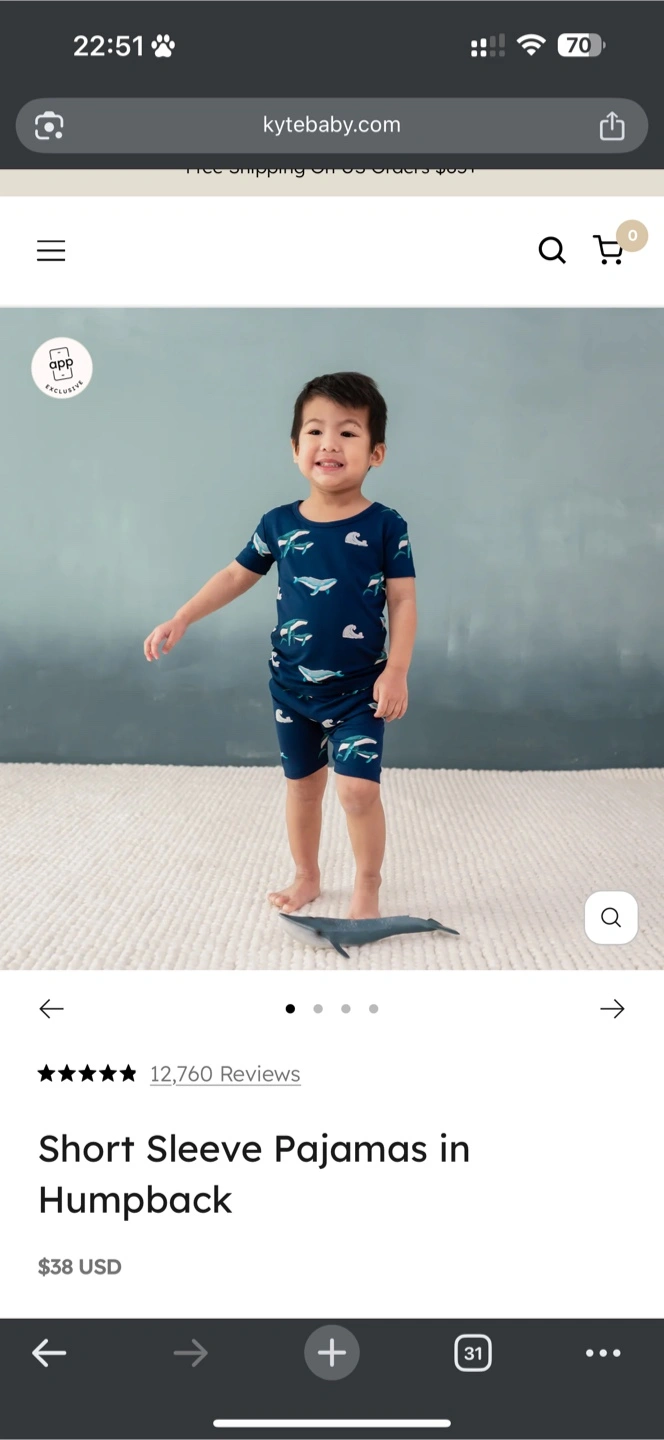Share this page from the browser

point(612,126)
